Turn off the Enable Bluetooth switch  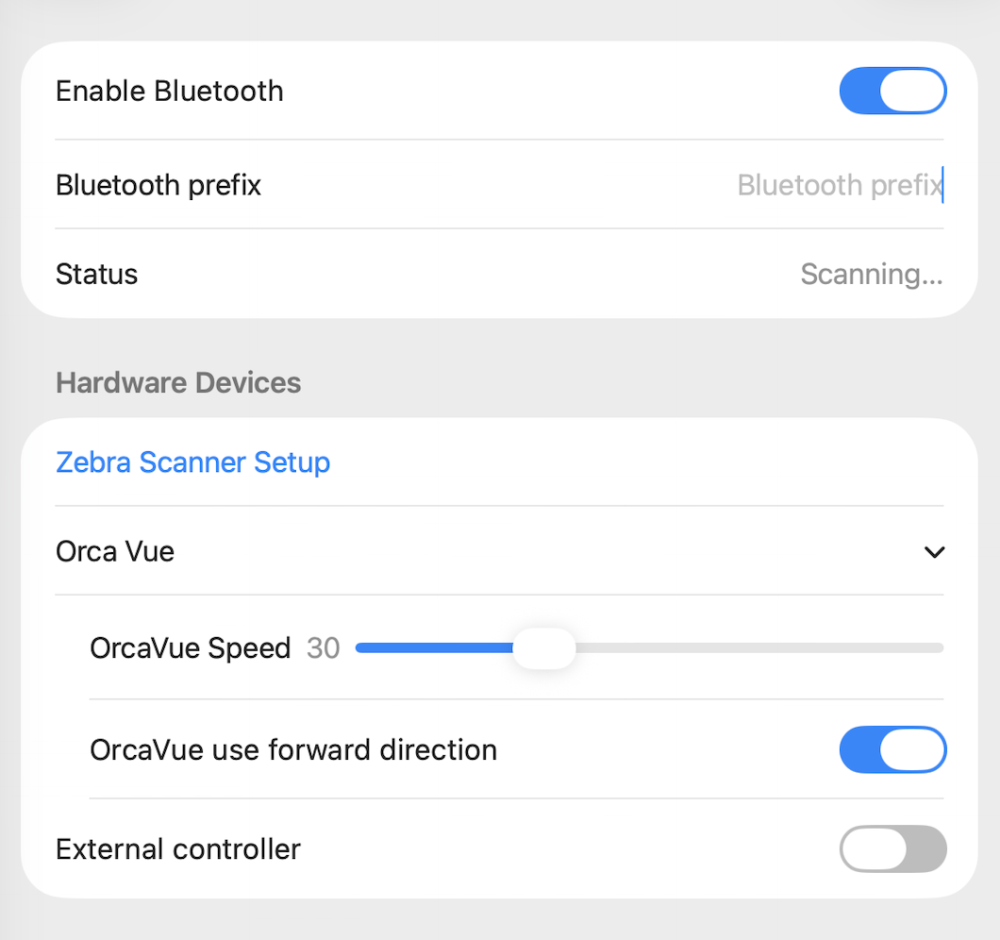pos(892,91)
